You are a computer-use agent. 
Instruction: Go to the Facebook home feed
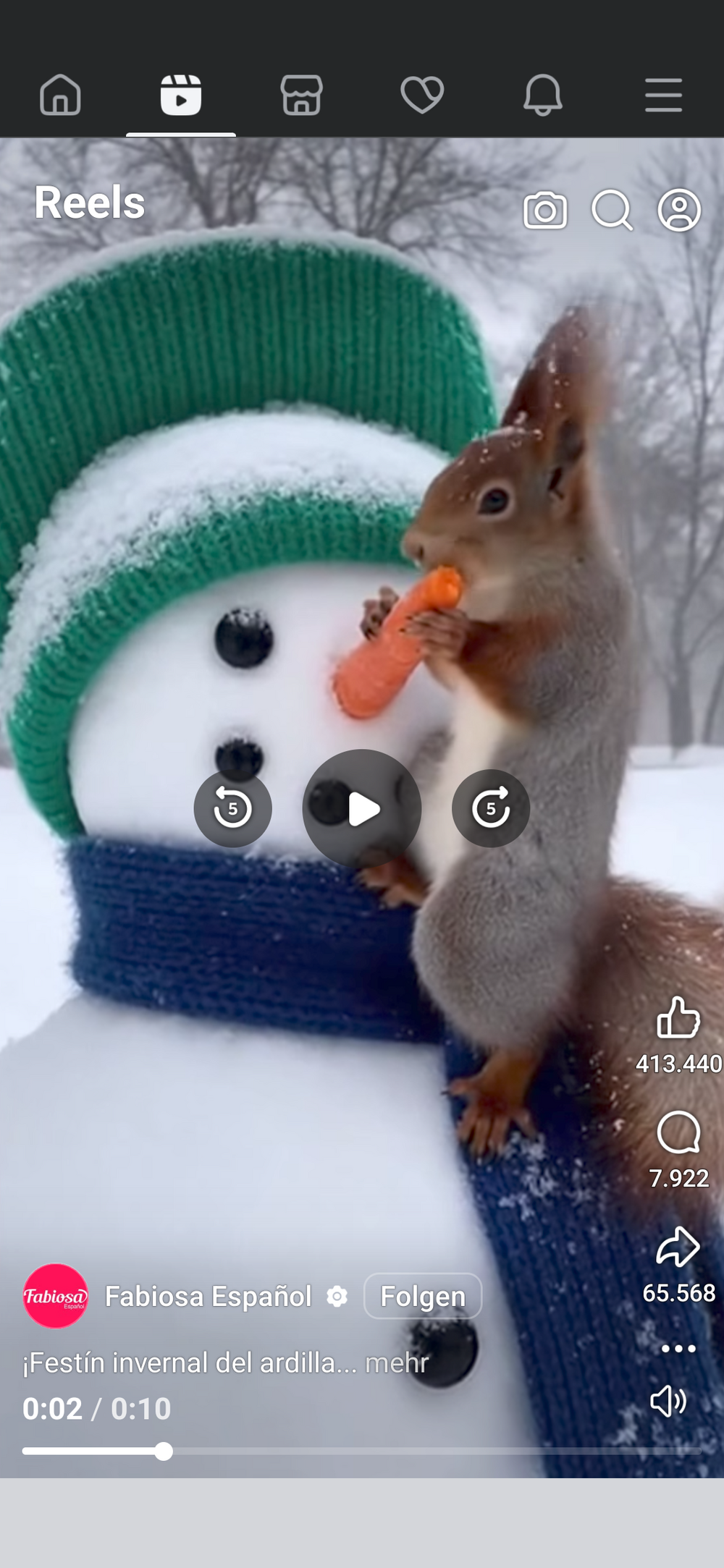tap(60, 96)
